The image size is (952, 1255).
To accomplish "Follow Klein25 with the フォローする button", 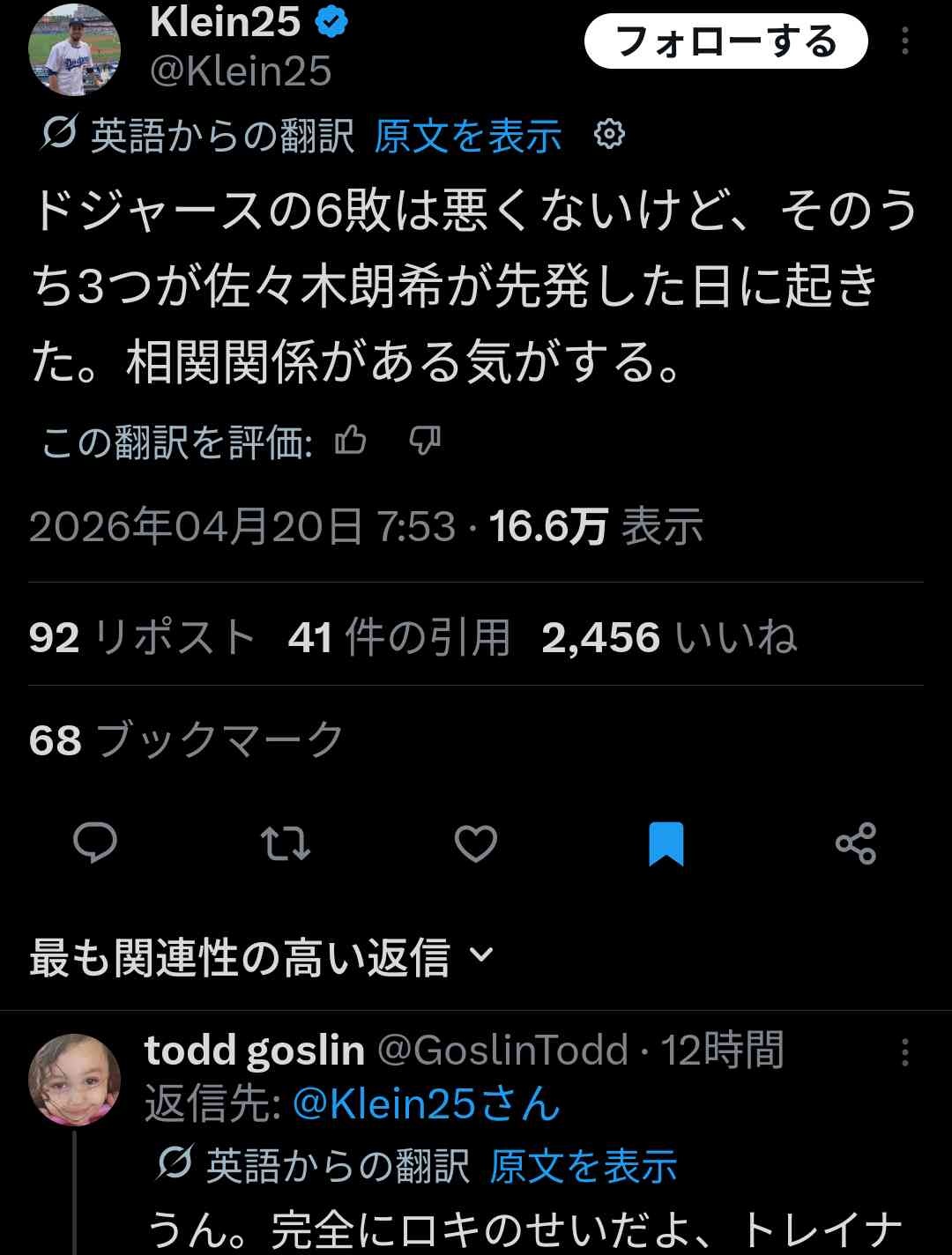I will [x=725, y=41].
